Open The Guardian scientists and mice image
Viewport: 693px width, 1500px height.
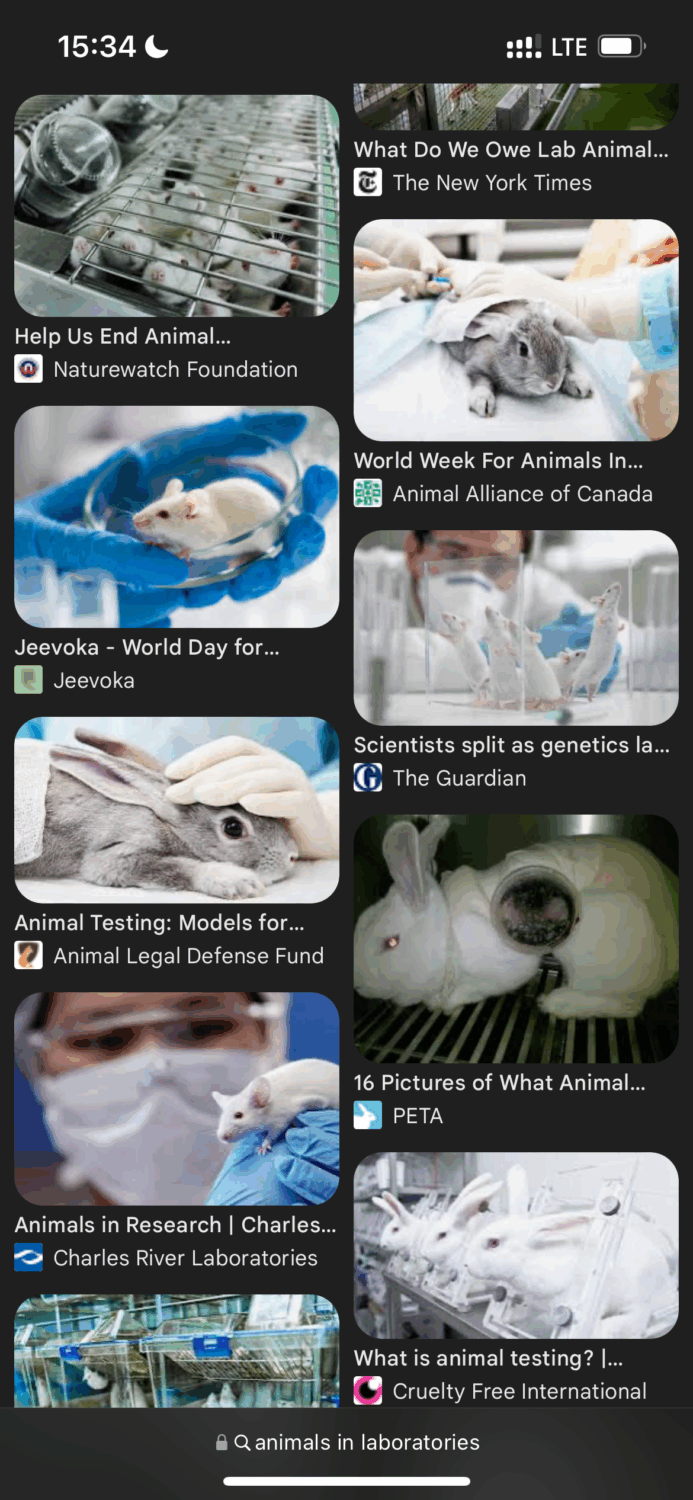click(516, 627)
